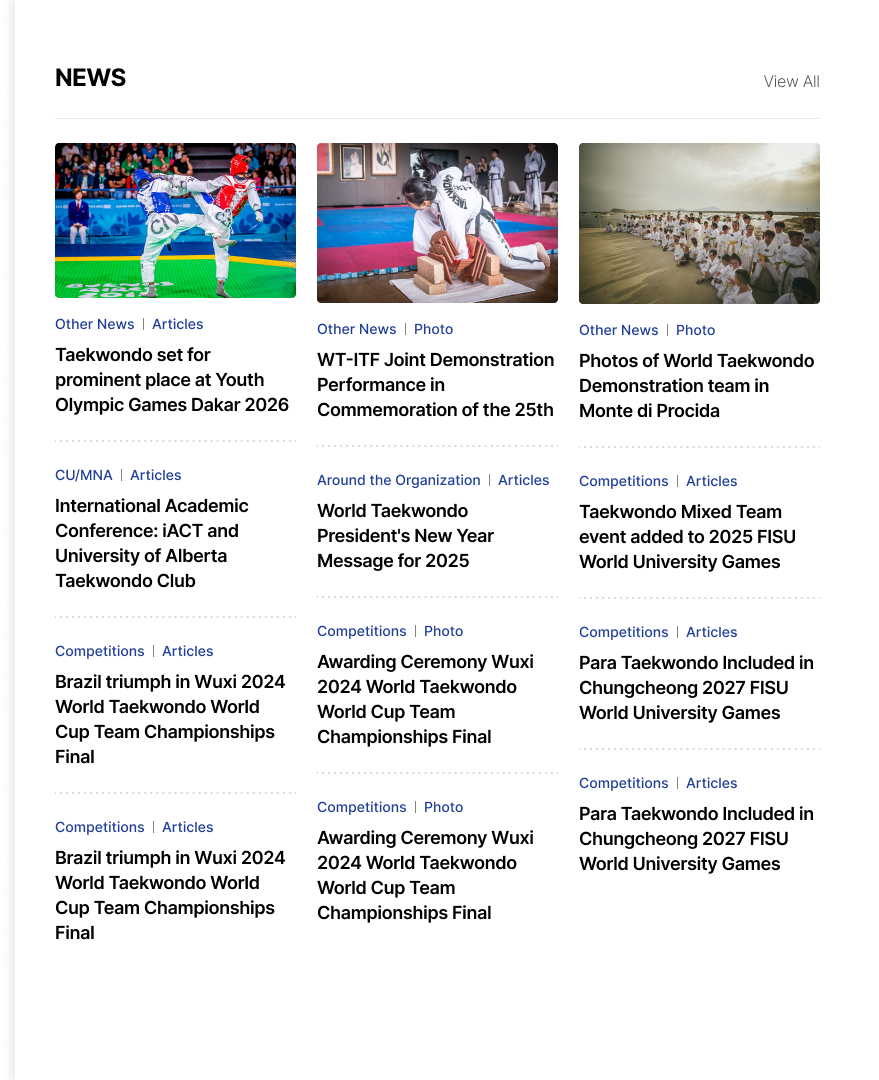The image size is (879, 1080).
Task: Open President's New Year Message for 2025
Action: coord(405,536)
